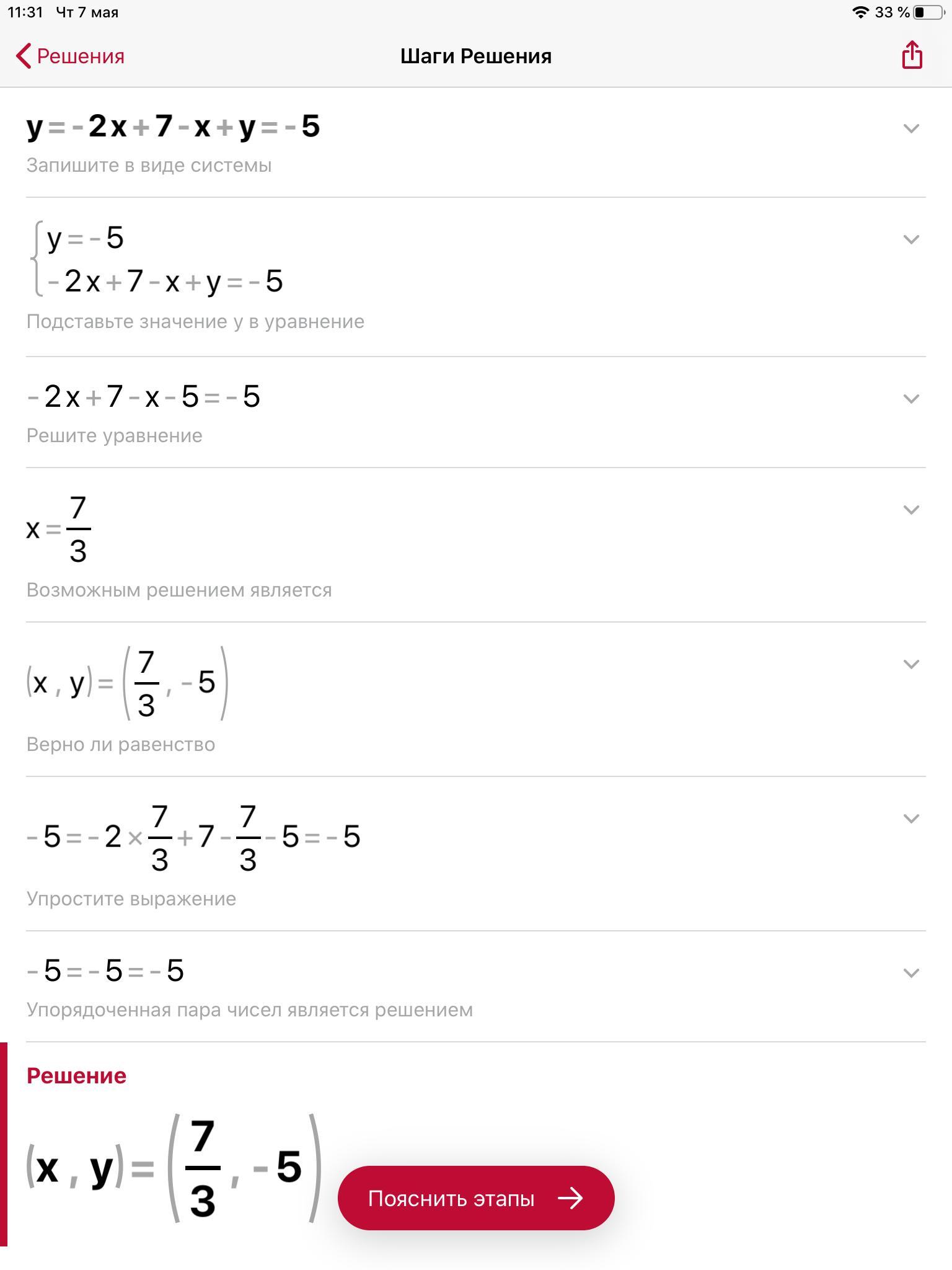Expand the Упорядоченная пара чисел является решением step
Image resolution: width=952 pixels, height=1270 pixels.
point(910,973)
